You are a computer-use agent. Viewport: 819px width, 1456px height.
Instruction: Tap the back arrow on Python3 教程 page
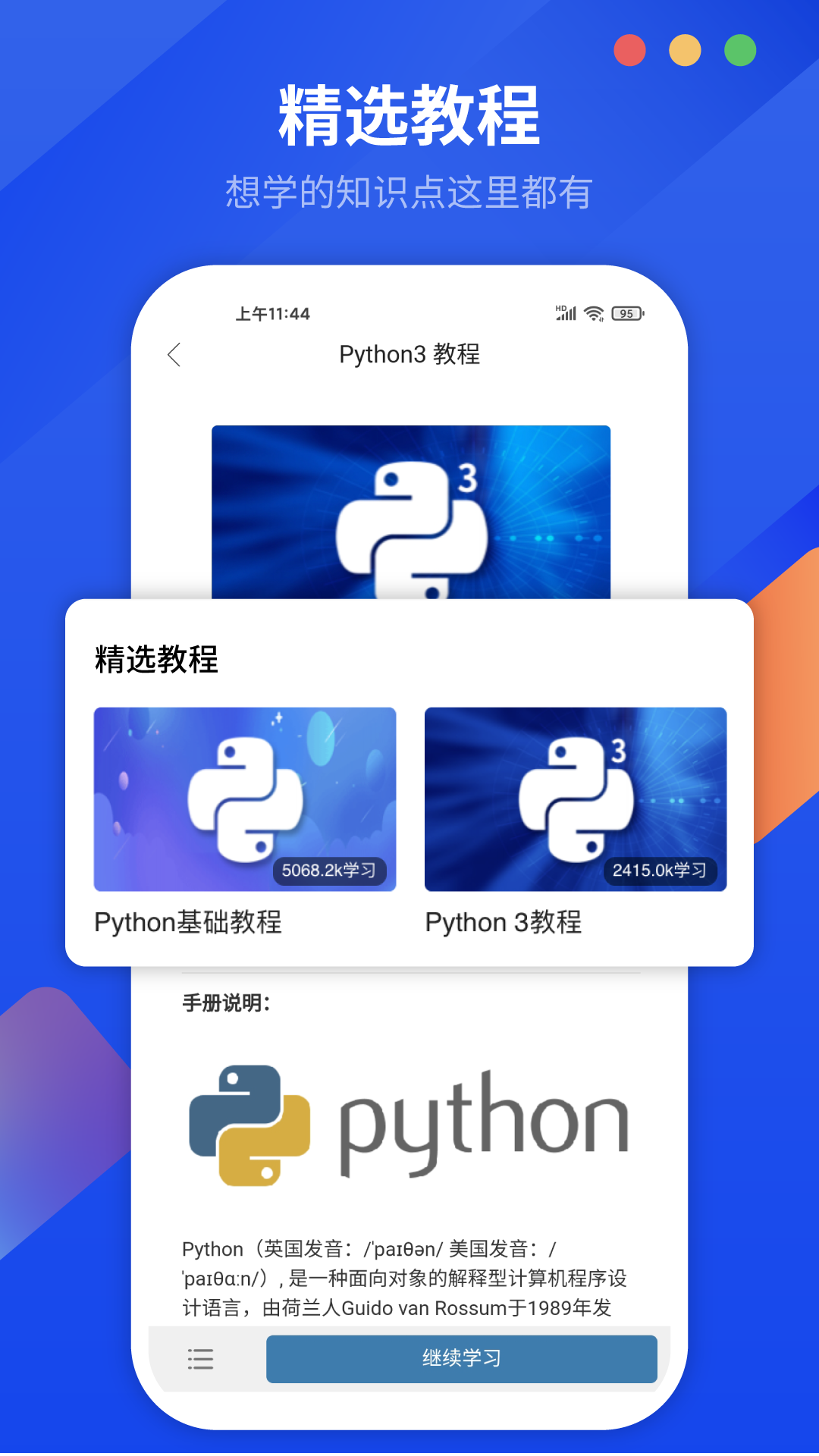(x=174, y=355)
